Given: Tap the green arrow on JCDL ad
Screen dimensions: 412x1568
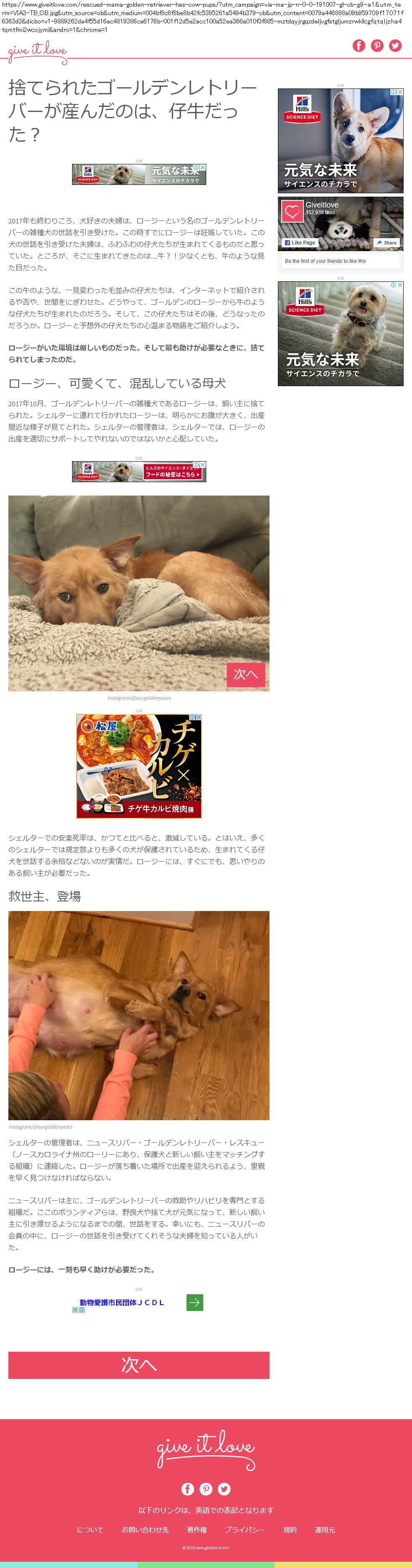Looking at the screenshot, I should [x=195, y=1302].
